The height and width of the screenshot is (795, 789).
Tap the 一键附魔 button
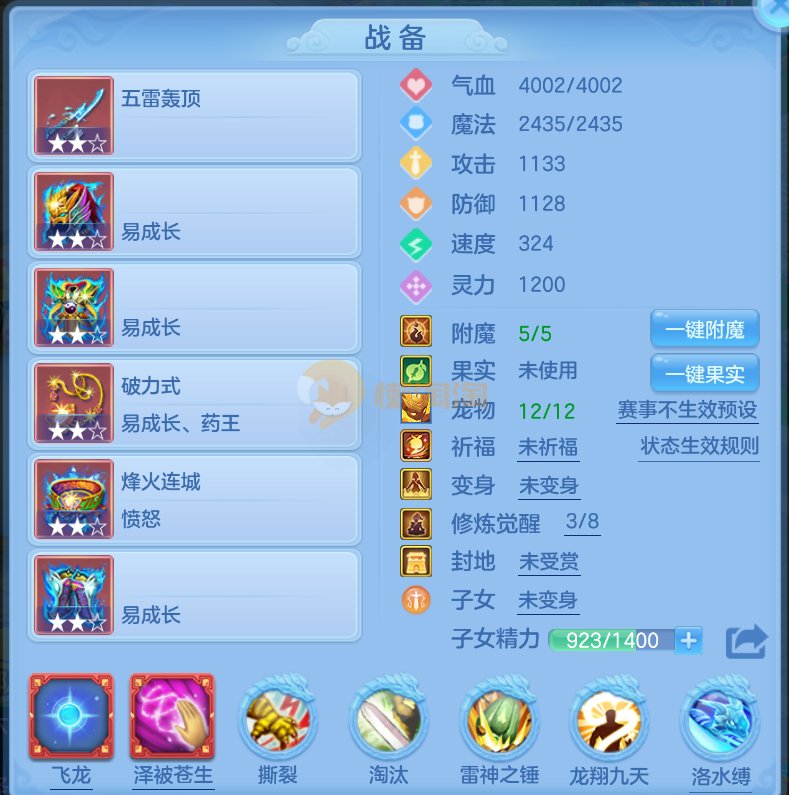tap(704, 330)
